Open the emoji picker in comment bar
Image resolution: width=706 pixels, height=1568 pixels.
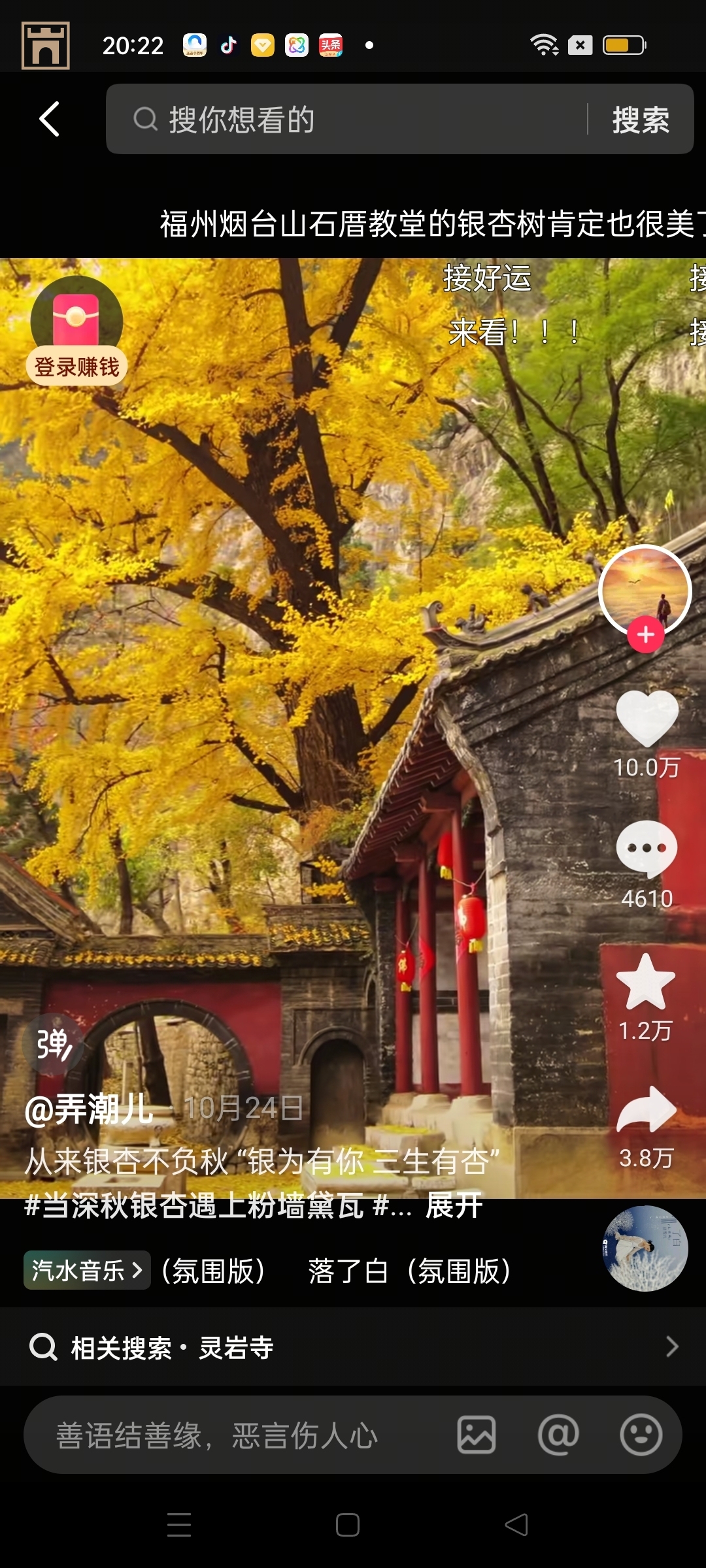(x=641, y=1435)
